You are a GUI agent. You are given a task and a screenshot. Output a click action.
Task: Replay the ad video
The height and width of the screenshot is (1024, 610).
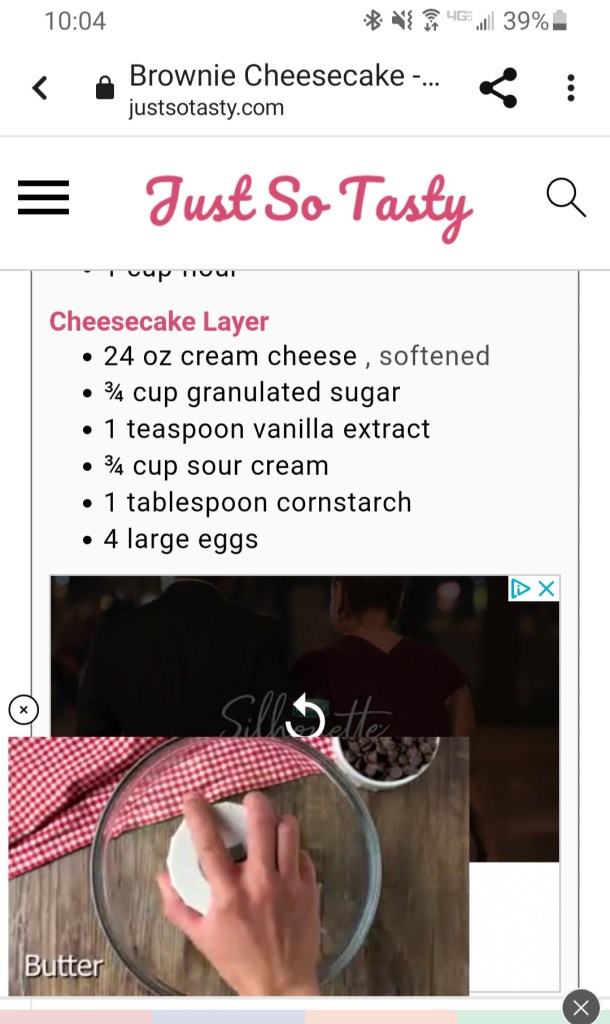click(x=305, y=718)
